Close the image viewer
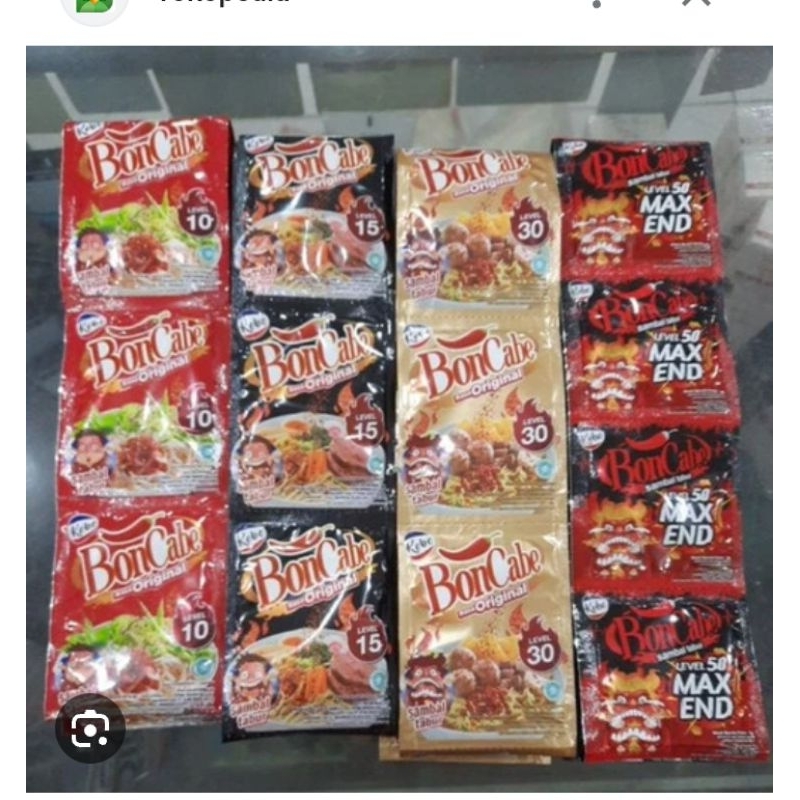Viewport: 800px width, 800px height. (696, 3)
